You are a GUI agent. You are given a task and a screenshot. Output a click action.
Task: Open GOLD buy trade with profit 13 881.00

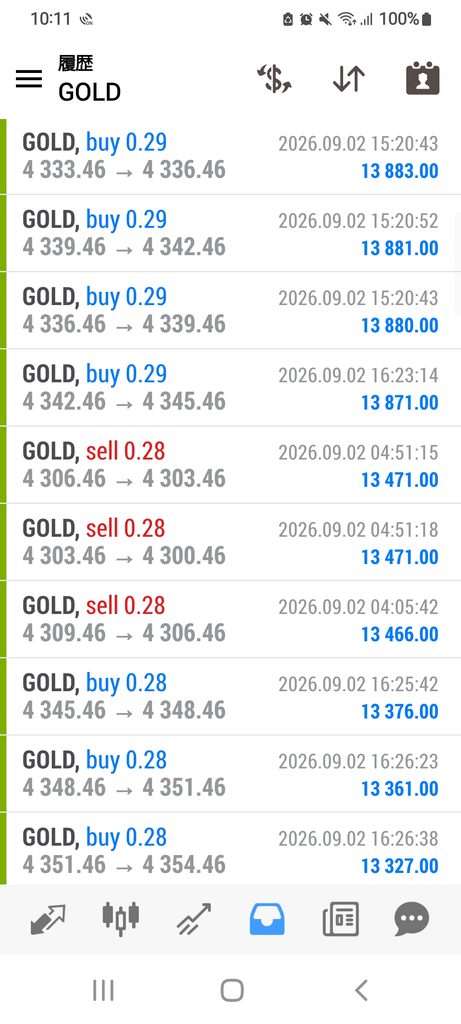[230, 233]
